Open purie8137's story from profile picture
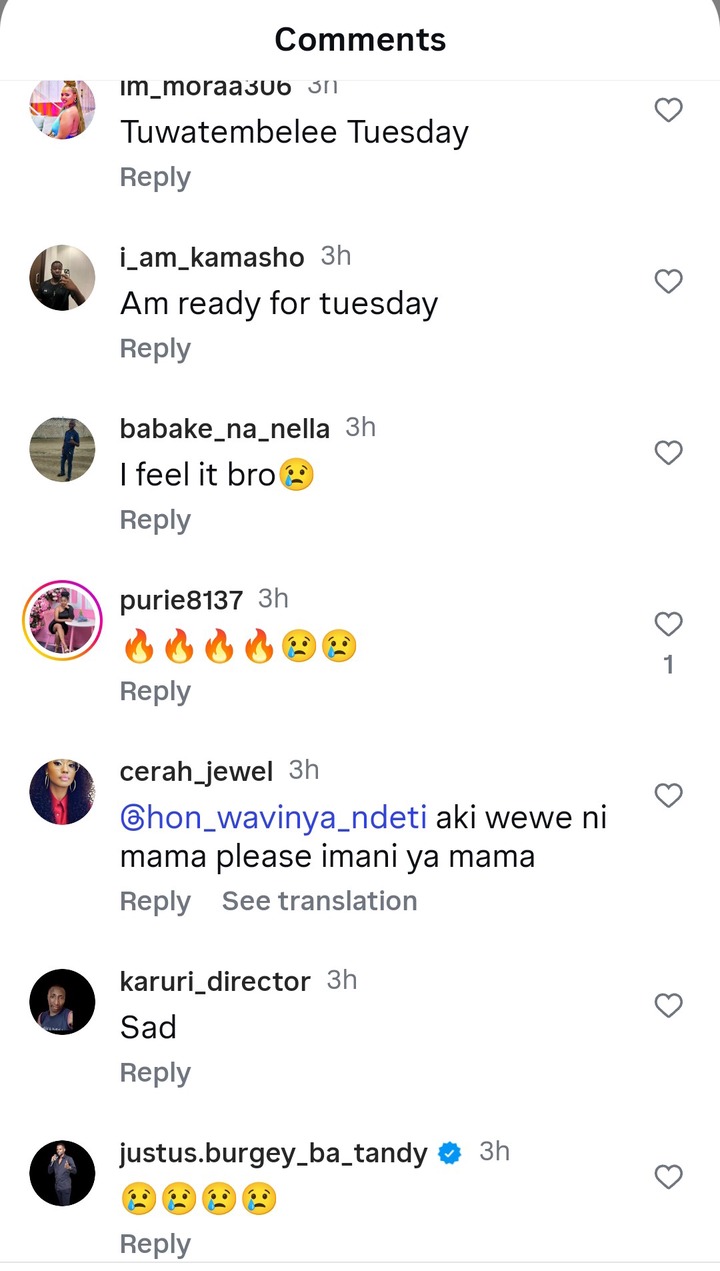This screenshot has width=720, height=1271. pos(62,620)
